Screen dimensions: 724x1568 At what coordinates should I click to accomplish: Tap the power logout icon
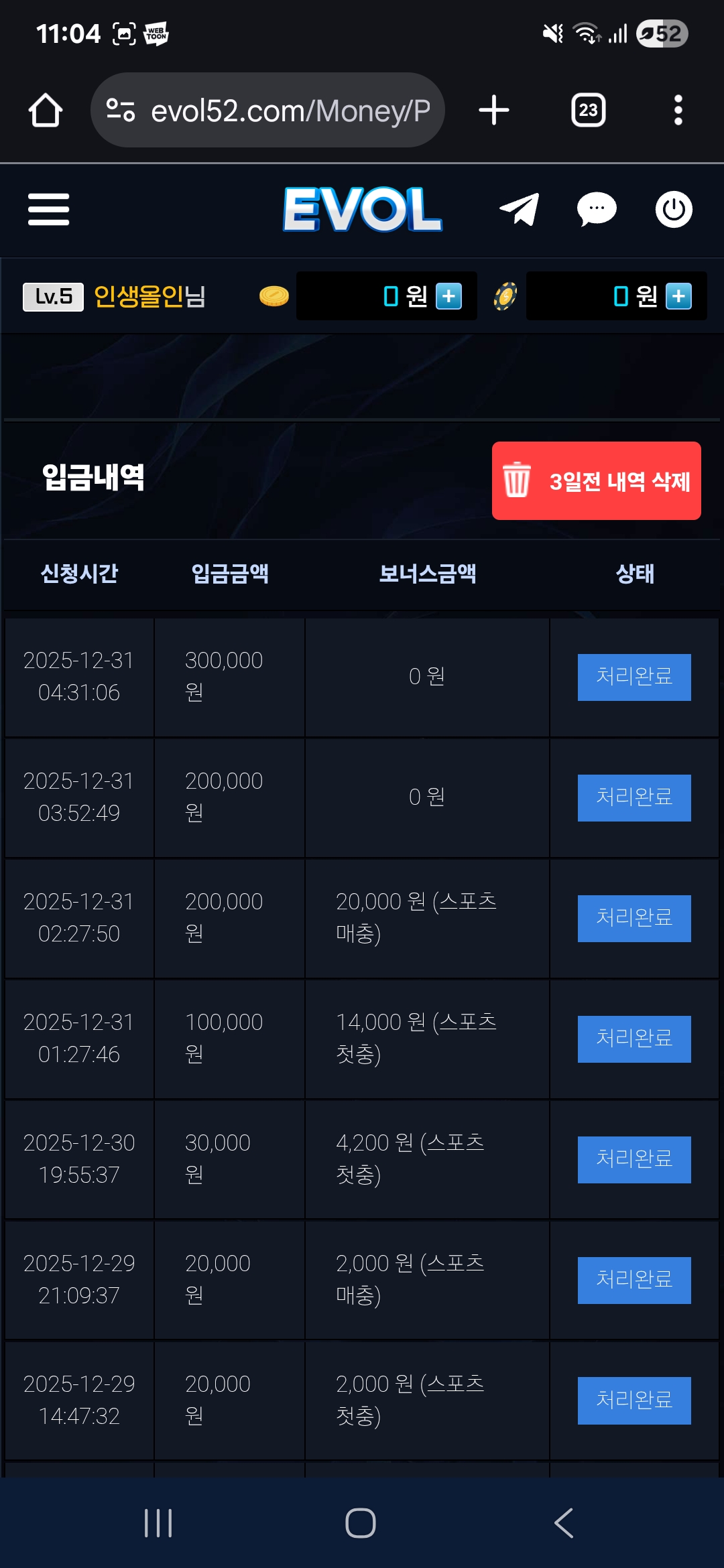(x=673, y=210)
